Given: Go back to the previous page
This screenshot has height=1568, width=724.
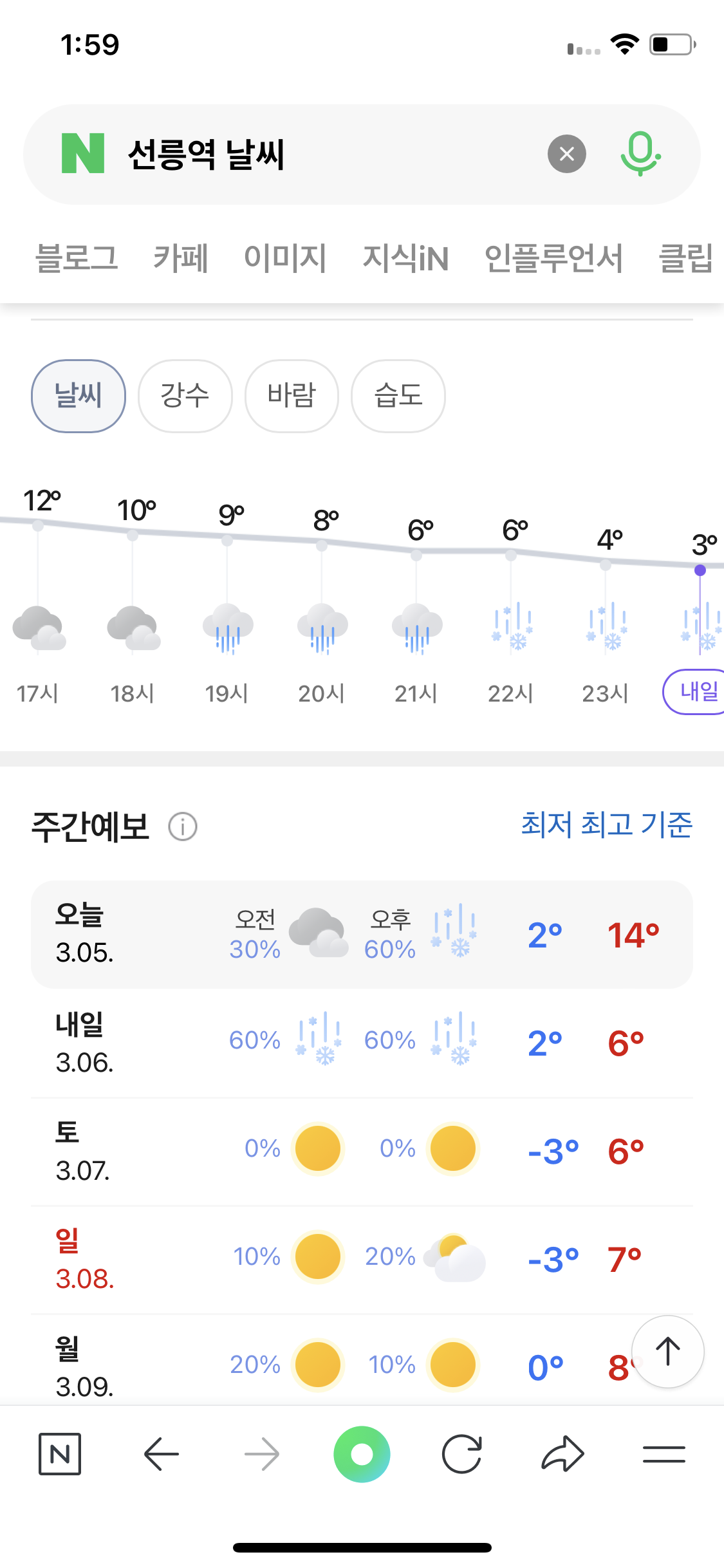Looking at the screenshot, I should tap(161, 1454).
